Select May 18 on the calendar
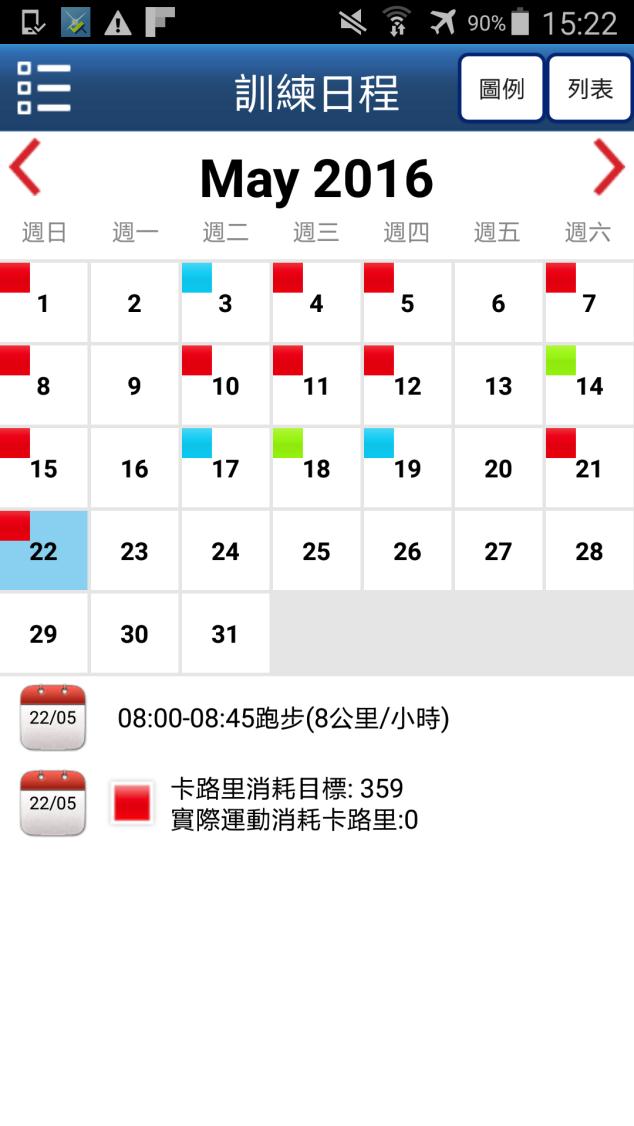 coord(316,468)
